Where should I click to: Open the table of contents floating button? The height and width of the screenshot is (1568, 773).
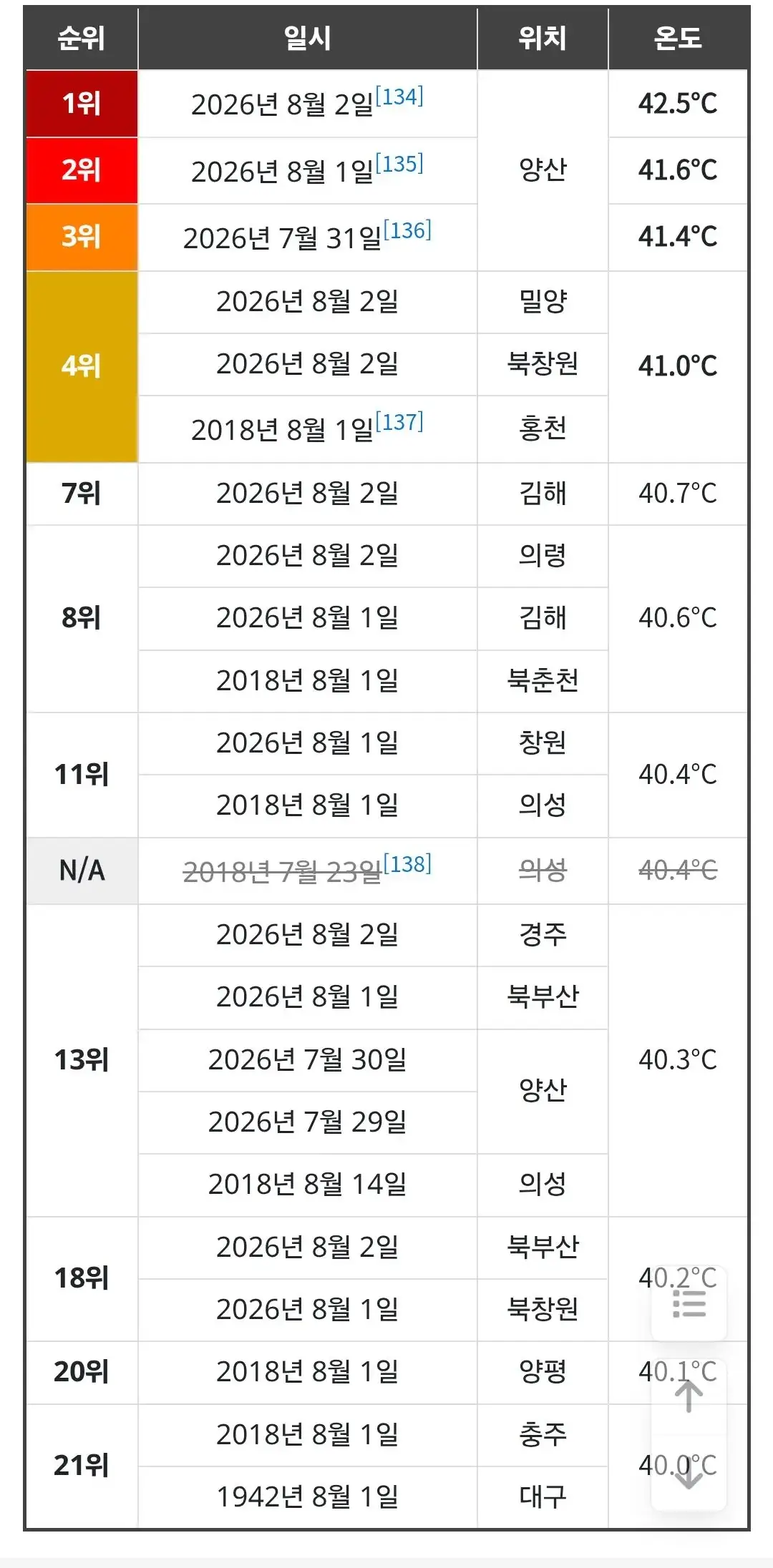pos(689,1304)
